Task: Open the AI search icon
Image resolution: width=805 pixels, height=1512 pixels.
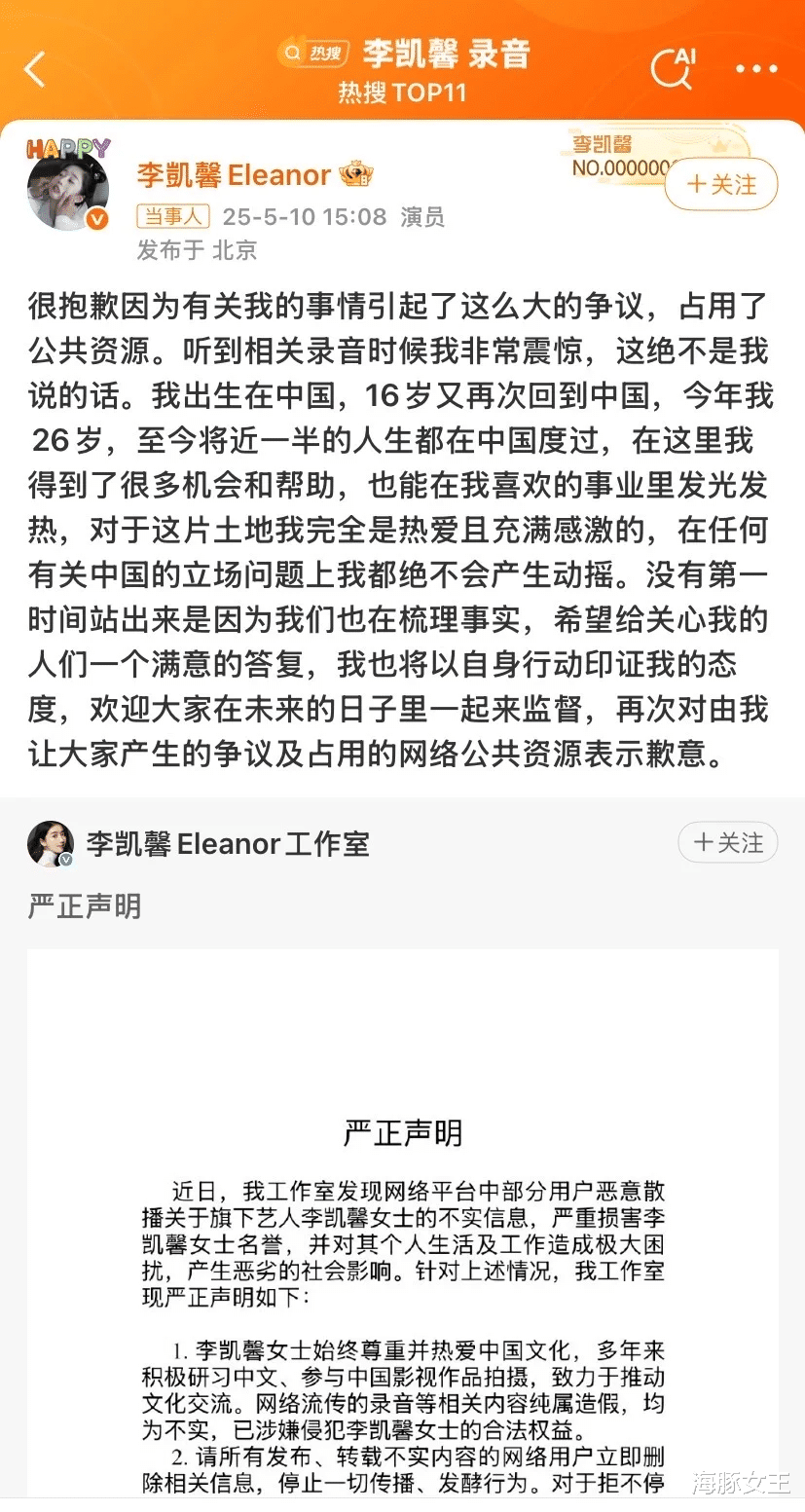Action: point(673,67)
